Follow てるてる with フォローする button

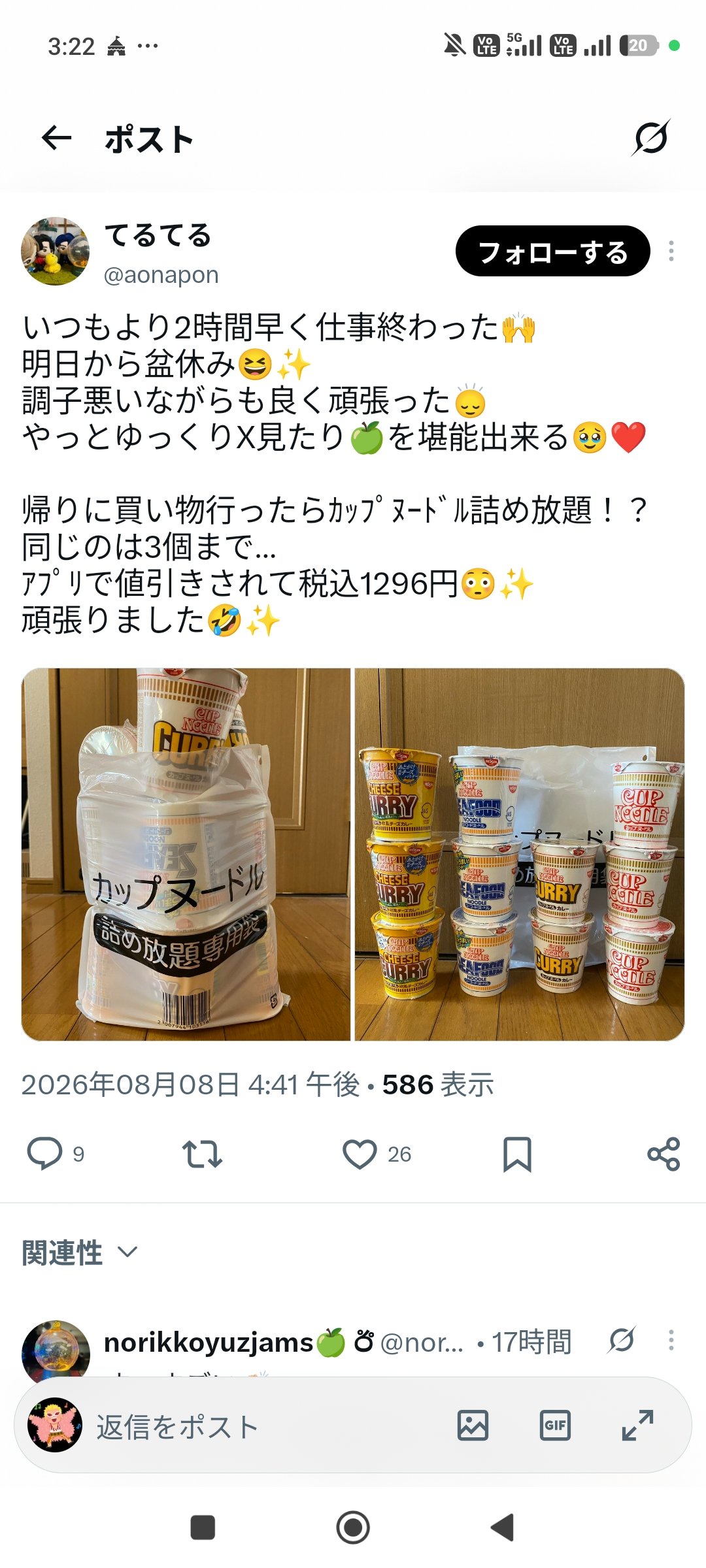pyautogui.click(x=552, y=252)
